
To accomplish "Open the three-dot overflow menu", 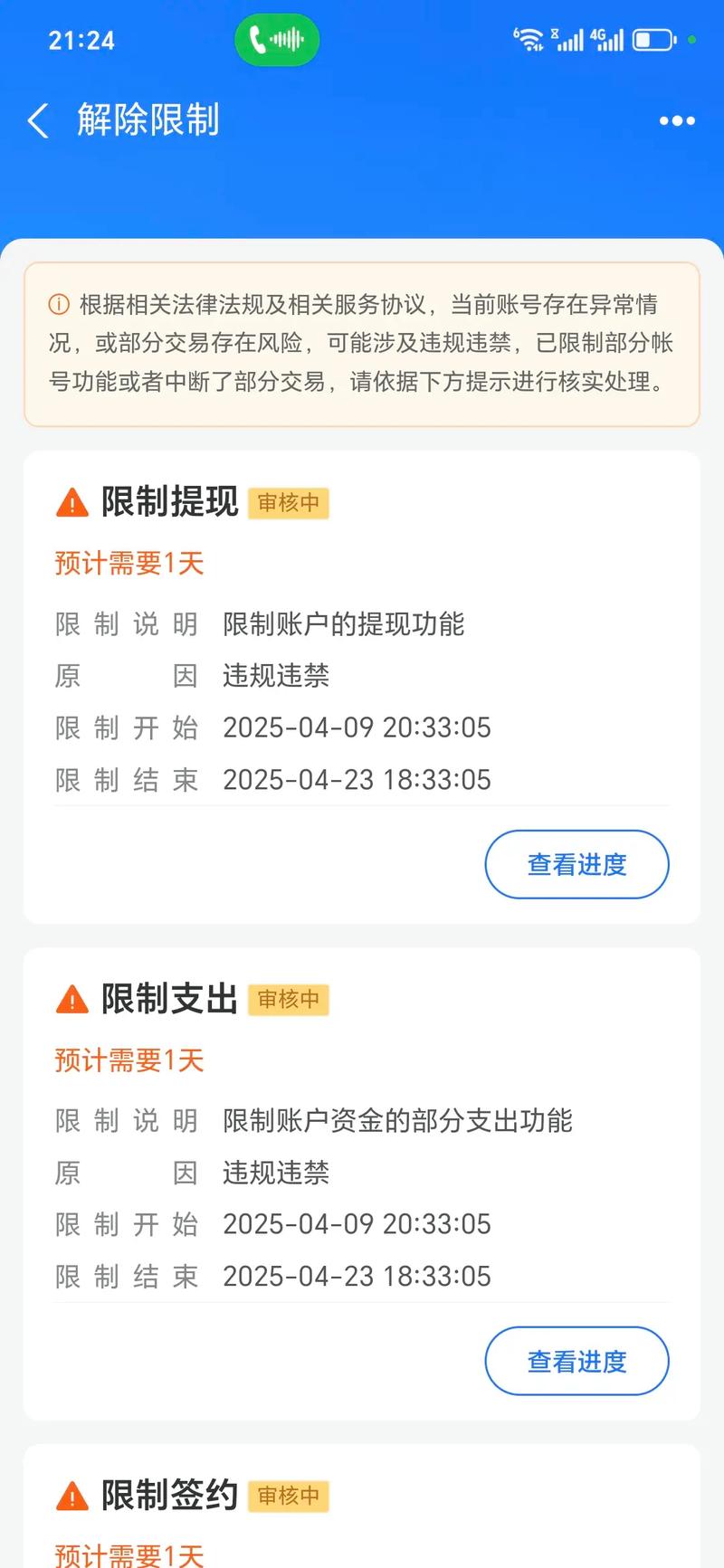I will pos(677,120).
